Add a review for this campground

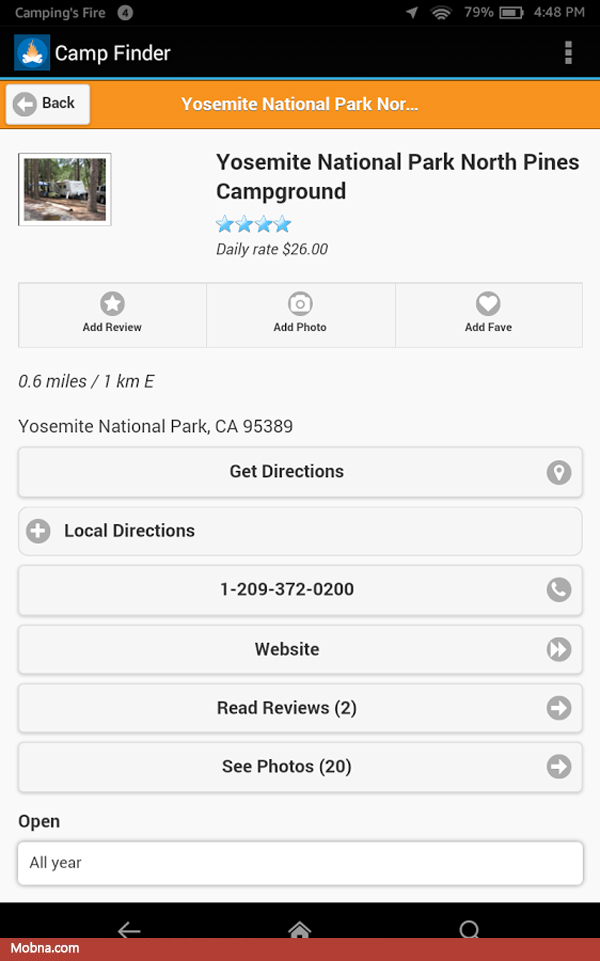(x=112, y=314)
